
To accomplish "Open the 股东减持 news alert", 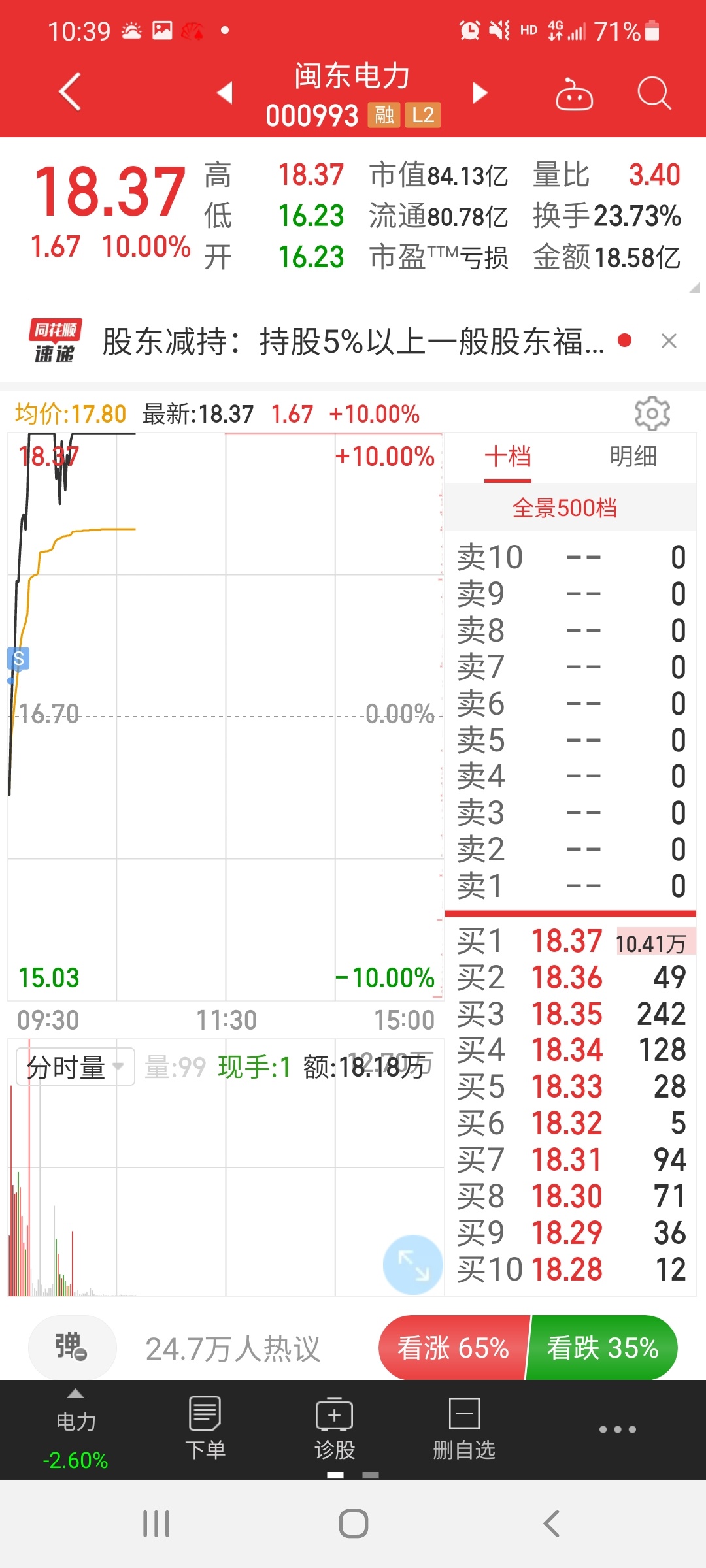I will [x=353, y=341].
